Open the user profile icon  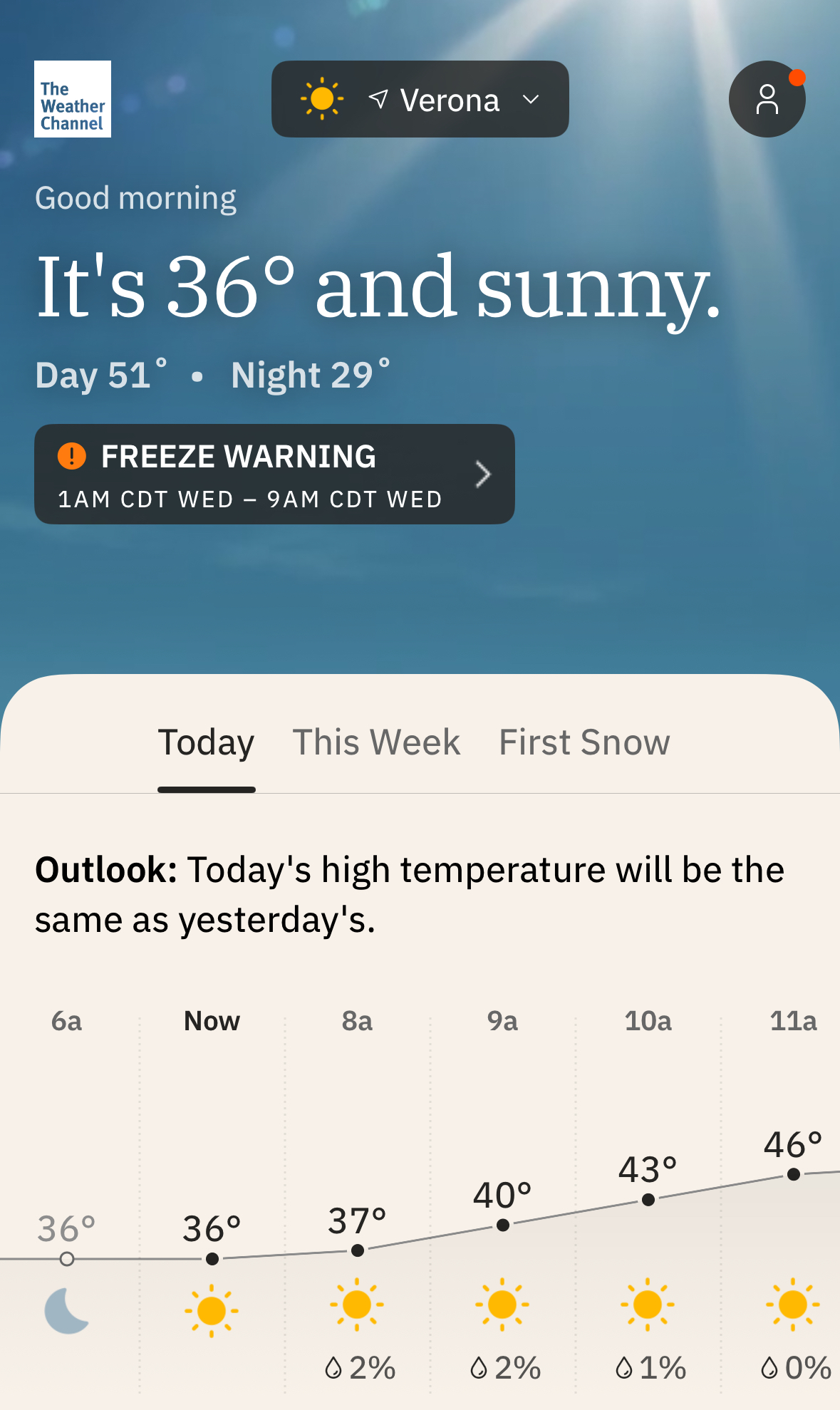coord(767,99)
